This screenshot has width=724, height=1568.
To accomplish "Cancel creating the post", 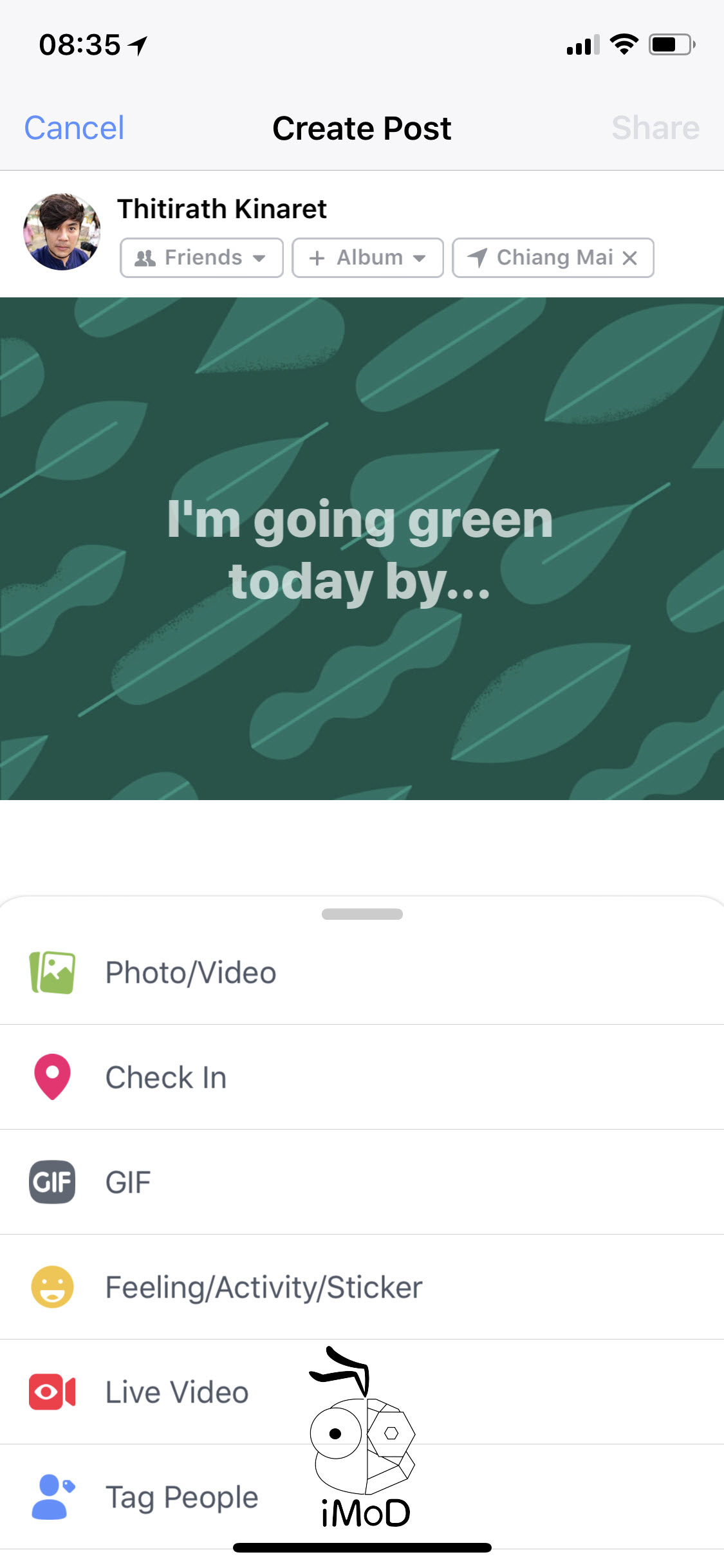I will (x=74, y=128).
